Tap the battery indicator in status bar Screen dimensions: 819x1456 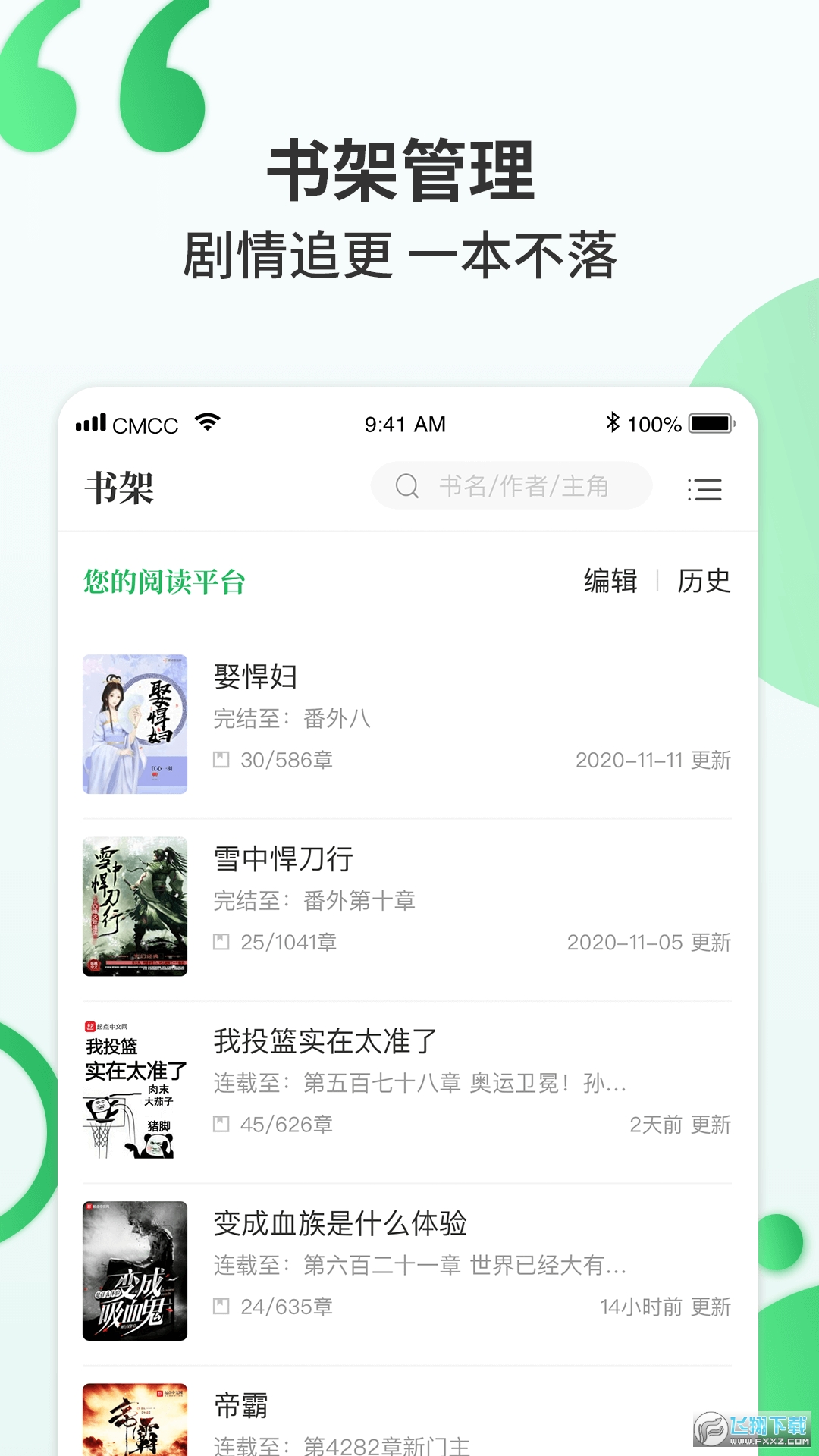(x=711, y=424)
